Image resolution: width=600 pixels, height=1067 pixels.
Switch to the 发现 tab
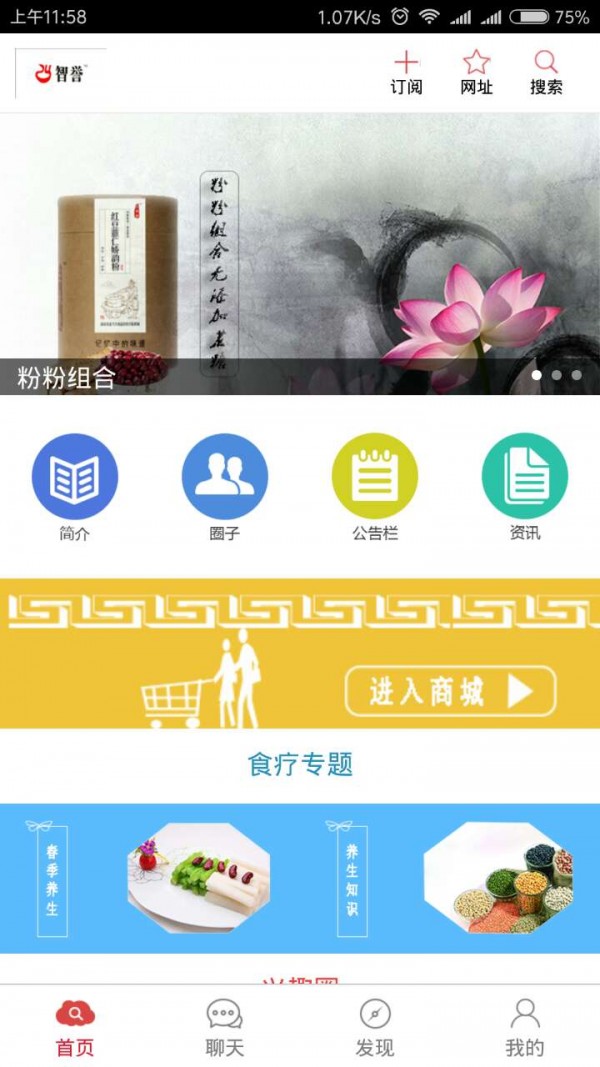point(375,1027)
